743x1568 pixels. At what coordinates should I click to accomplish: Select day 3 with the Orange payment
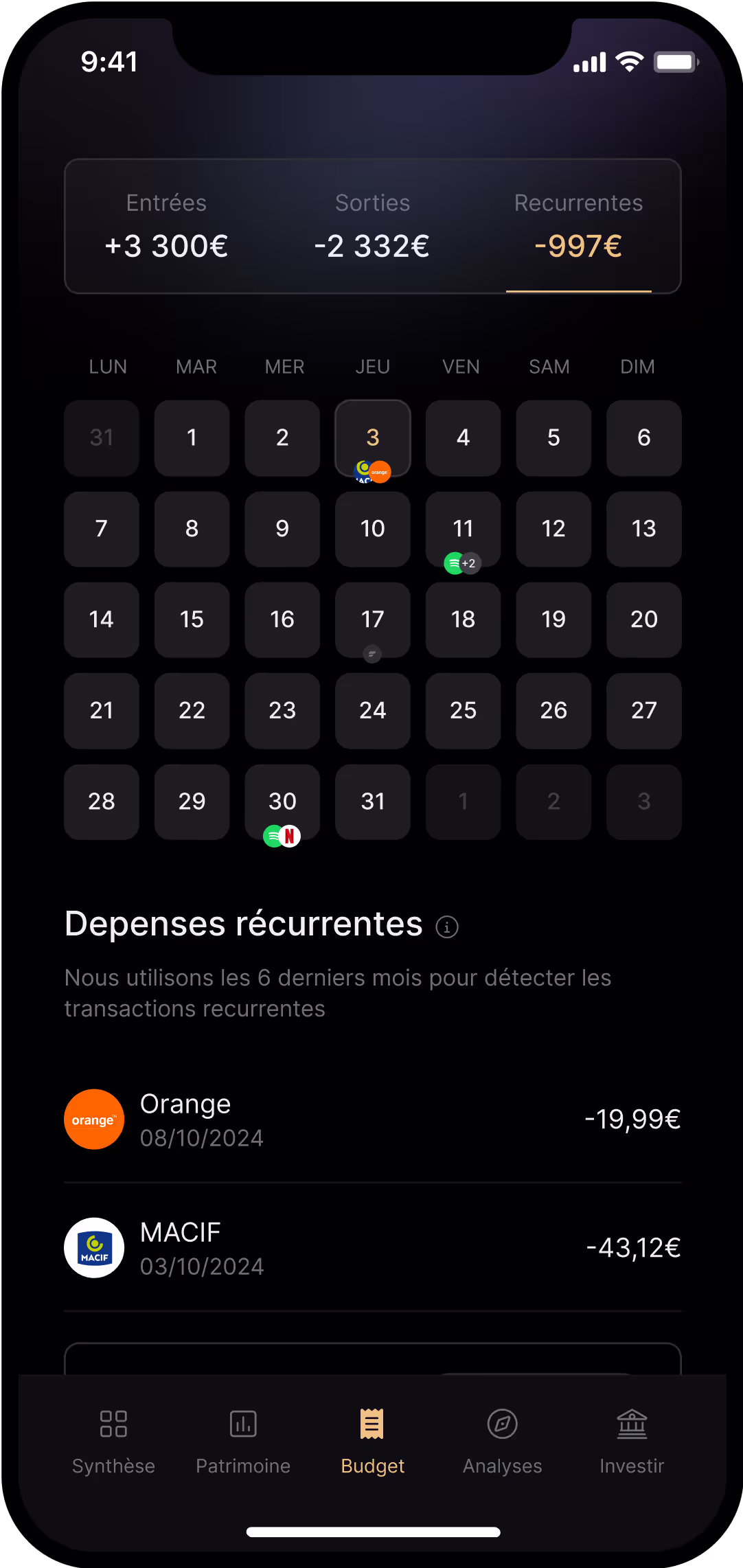[x=373, y=438]
